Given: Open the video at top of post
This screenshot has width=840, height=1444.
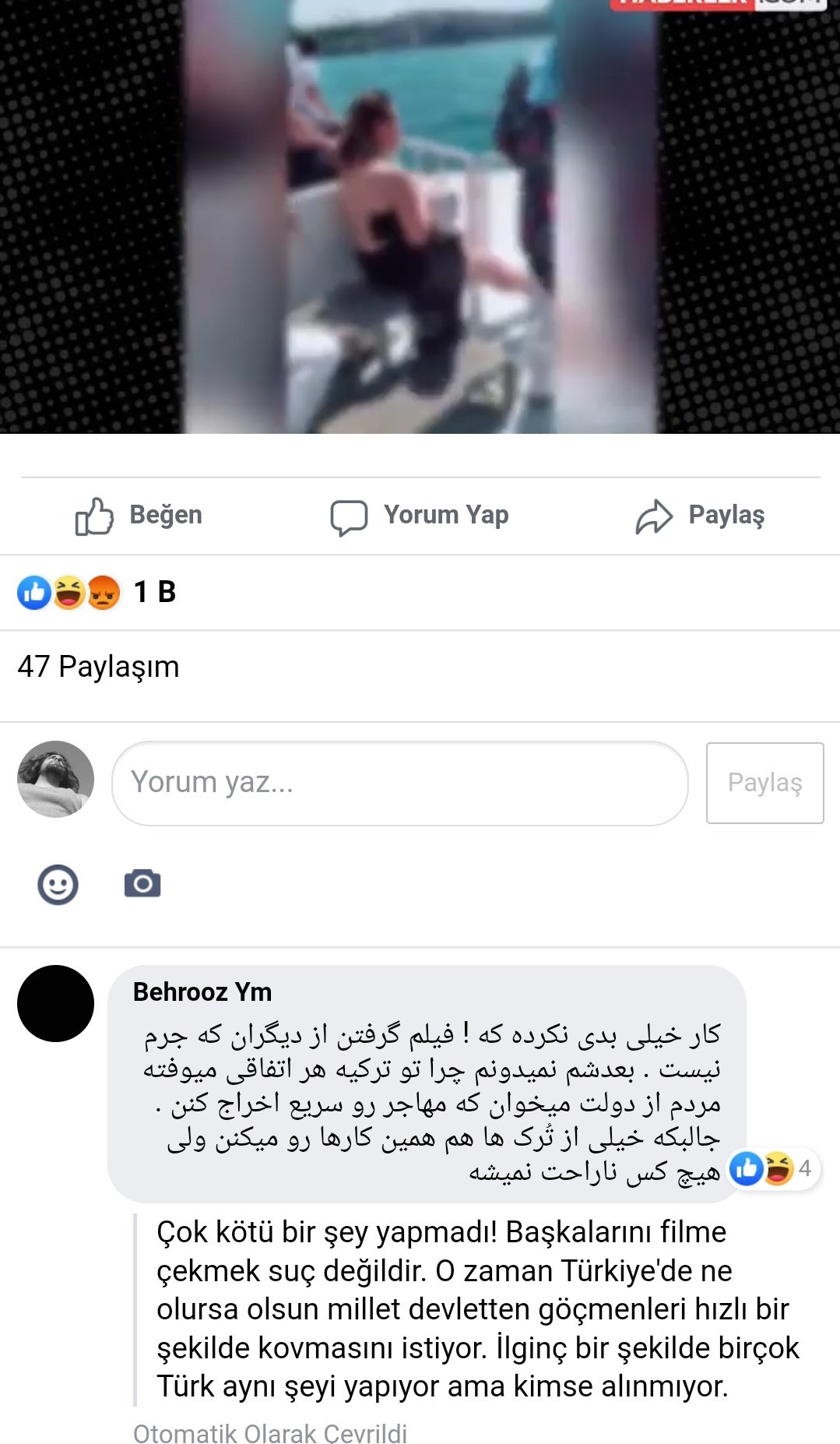Looking at the screenshot, I should coord(420,217).
